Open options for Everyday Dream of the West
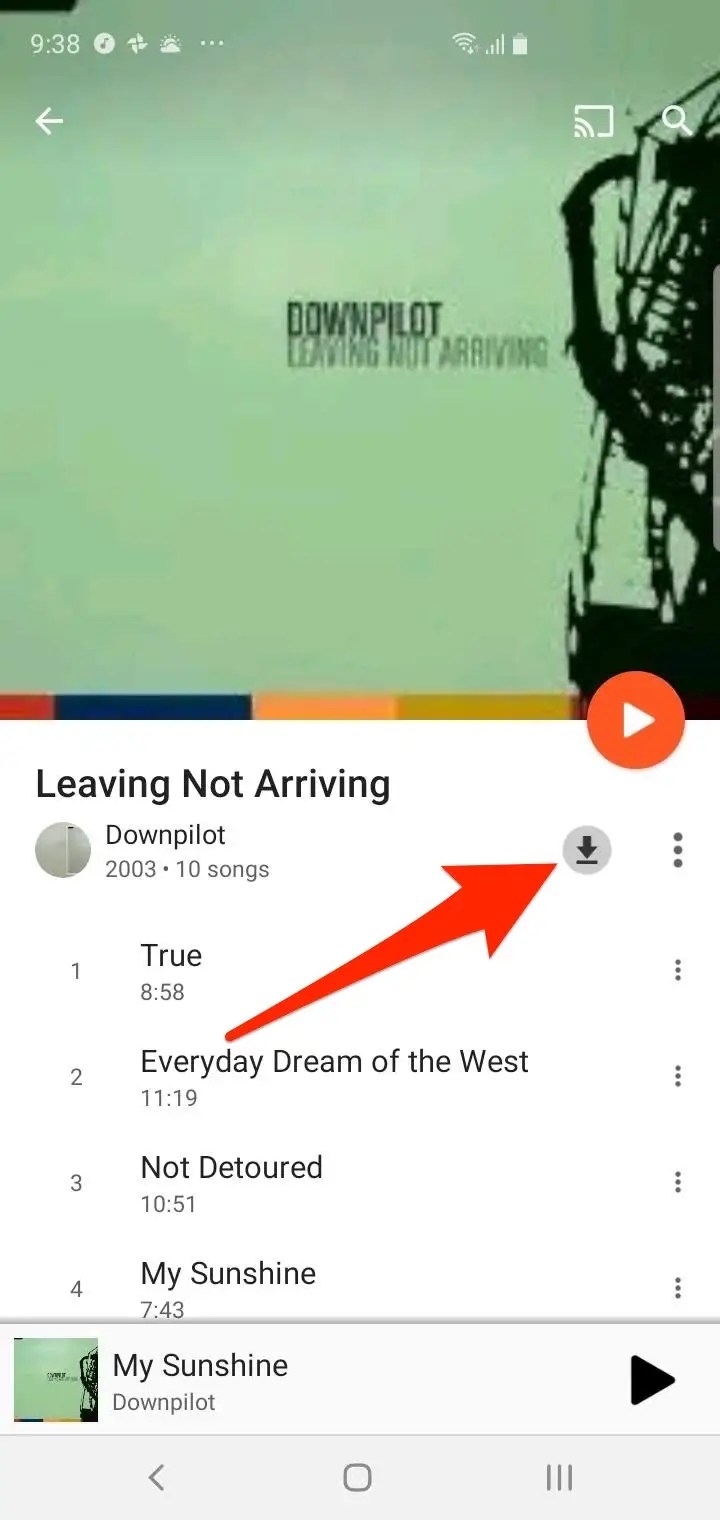 pyautogui.click(x=678, y=1076)
